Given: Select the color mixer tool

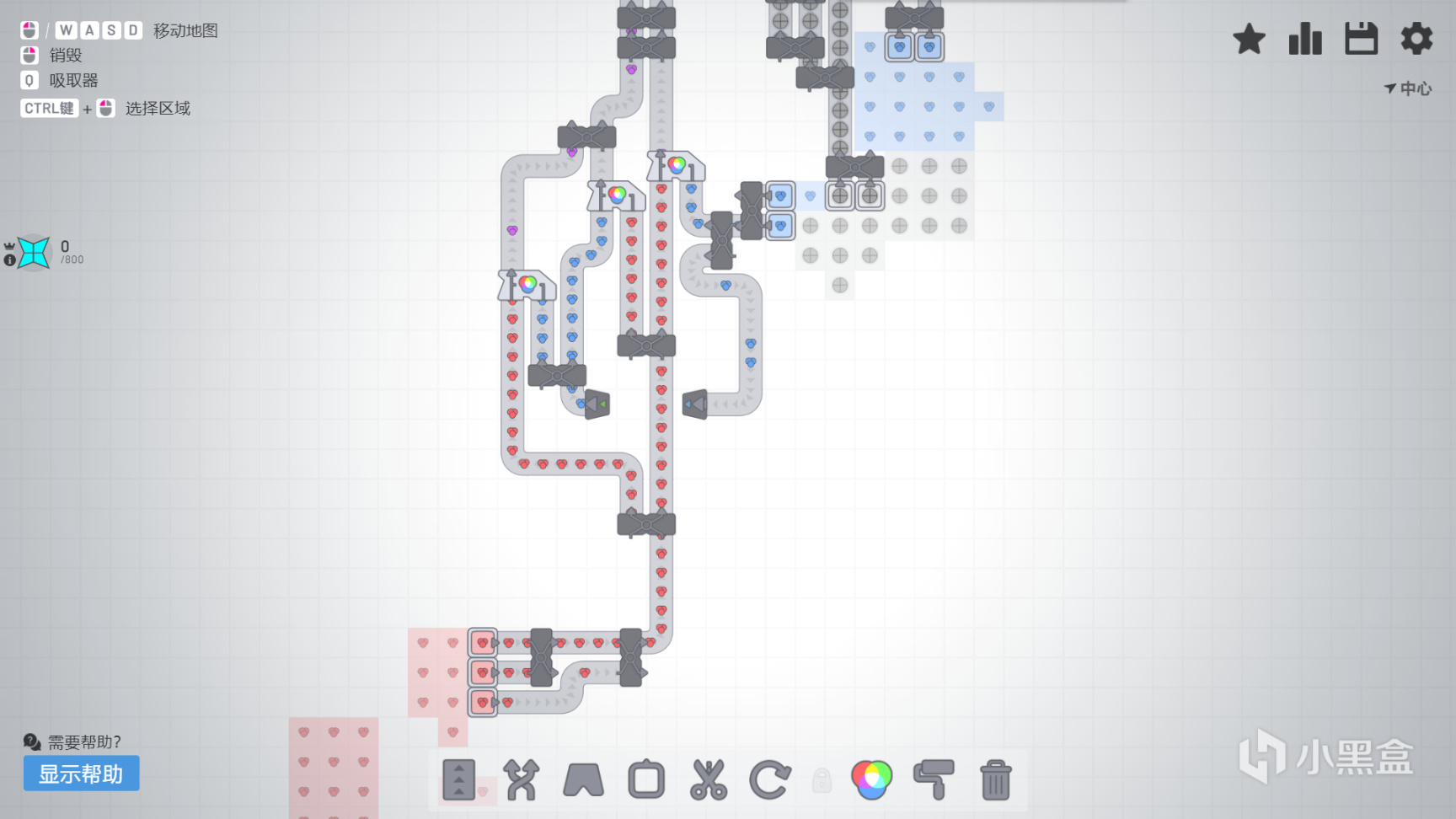Looking at the screenshot, I should (871, 779).
